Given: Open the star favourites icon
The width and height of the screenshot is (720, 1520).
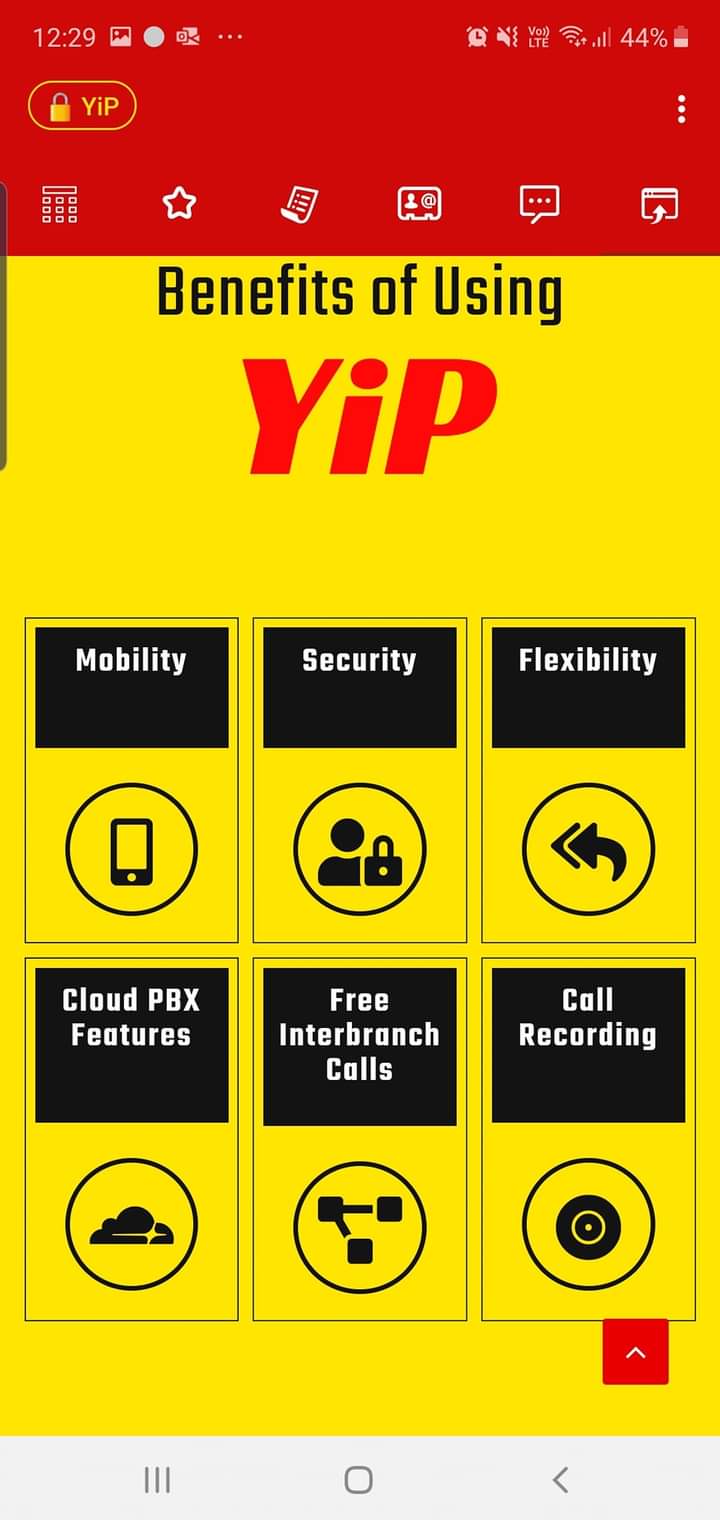Looking at the screenshot, I should click(179, 204).
